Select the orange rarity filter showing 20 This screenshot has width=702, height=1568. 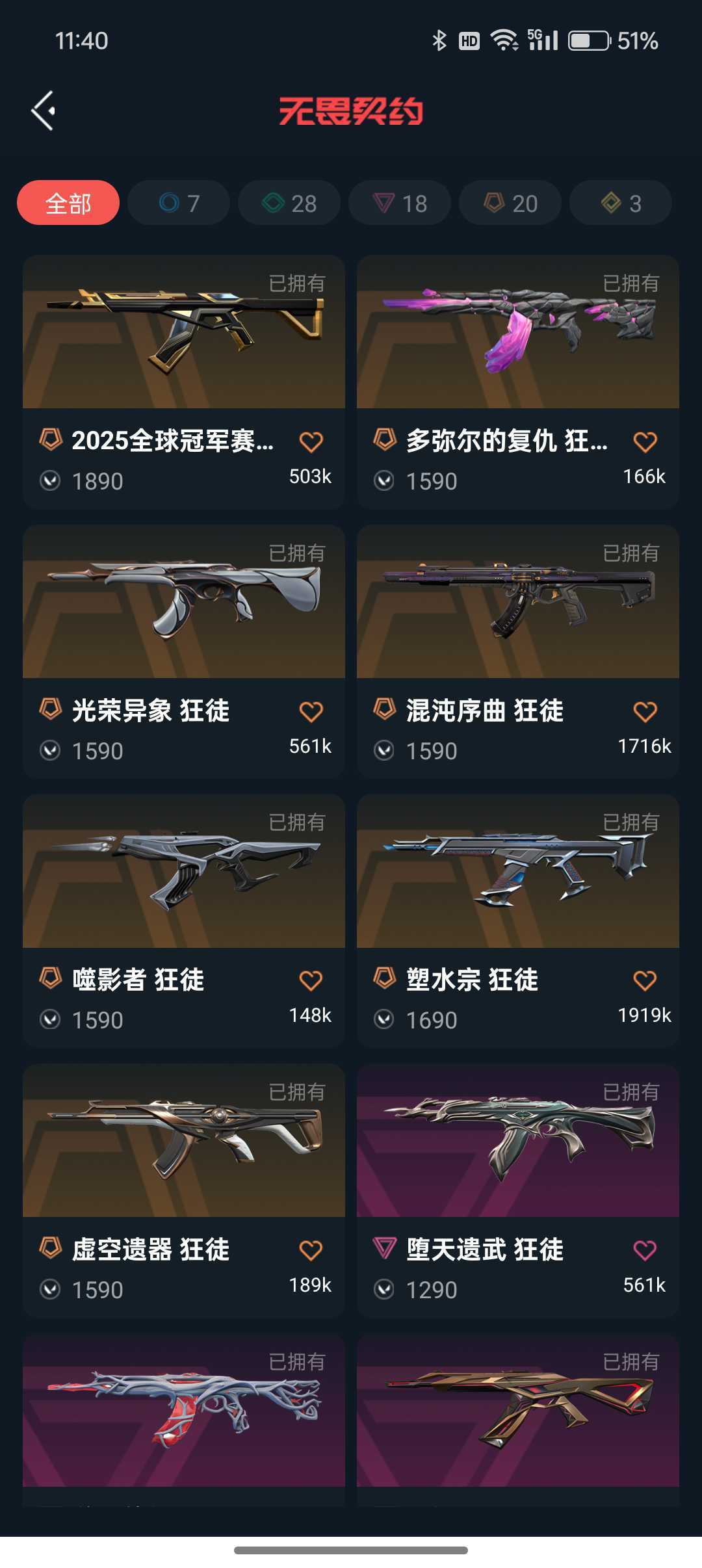[x=509, y=202]
